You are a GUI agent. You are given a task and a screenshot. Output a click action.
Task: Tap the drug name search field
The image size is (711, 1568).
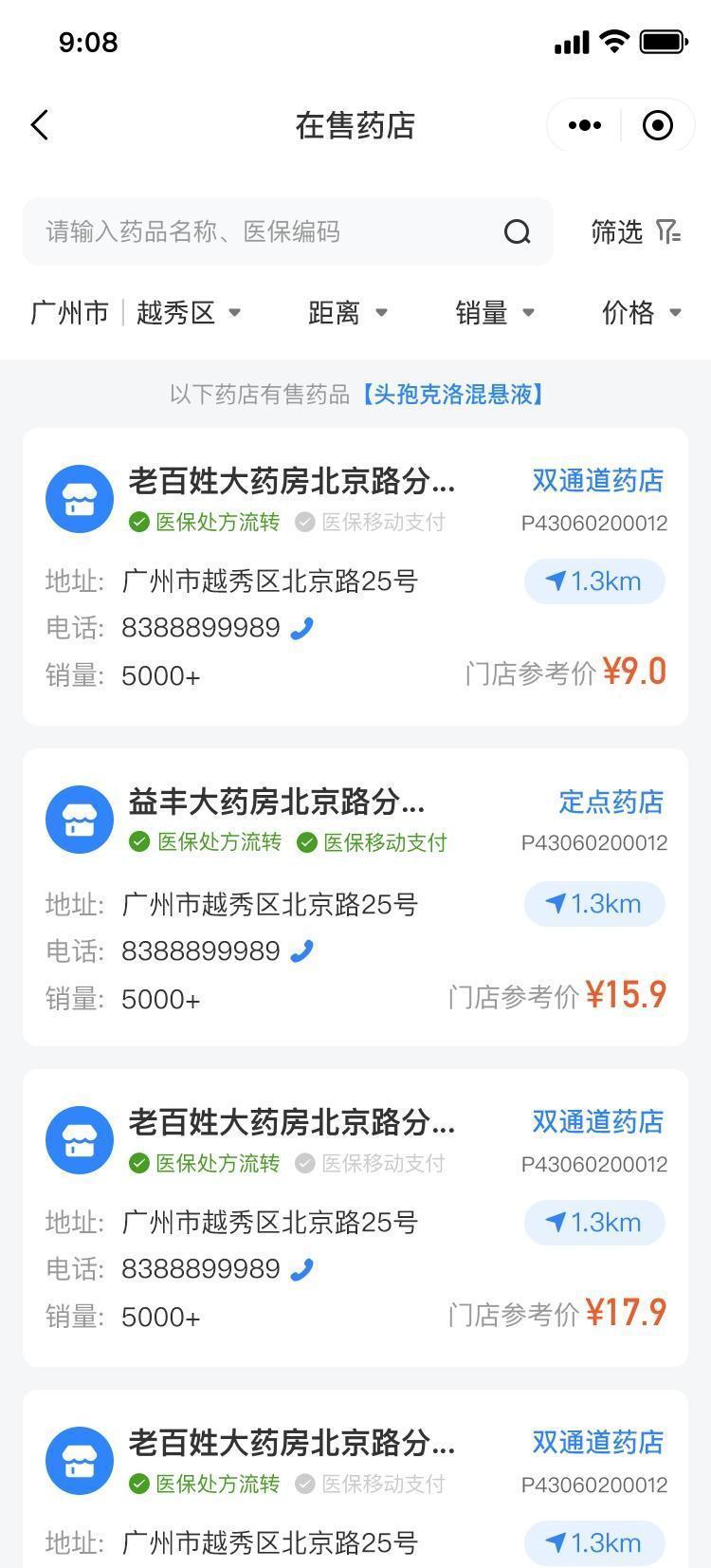click(265, 231)
